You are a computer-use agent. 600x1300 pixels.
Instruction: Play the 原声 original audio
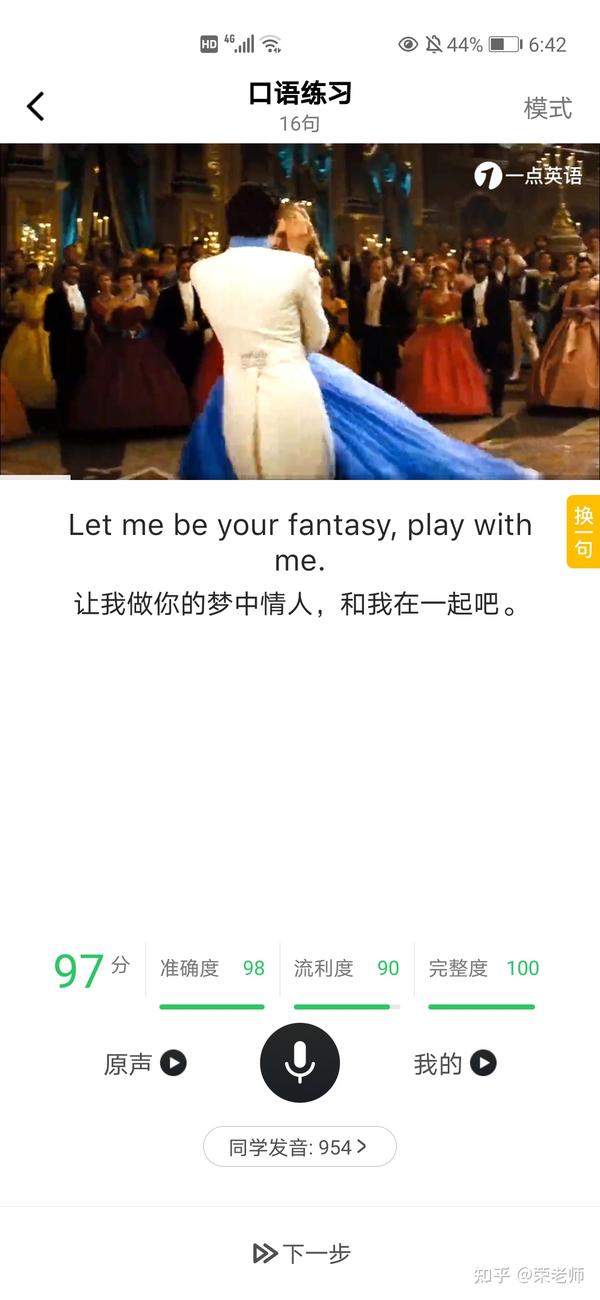pyautogui.click(x=145, y=1063)
